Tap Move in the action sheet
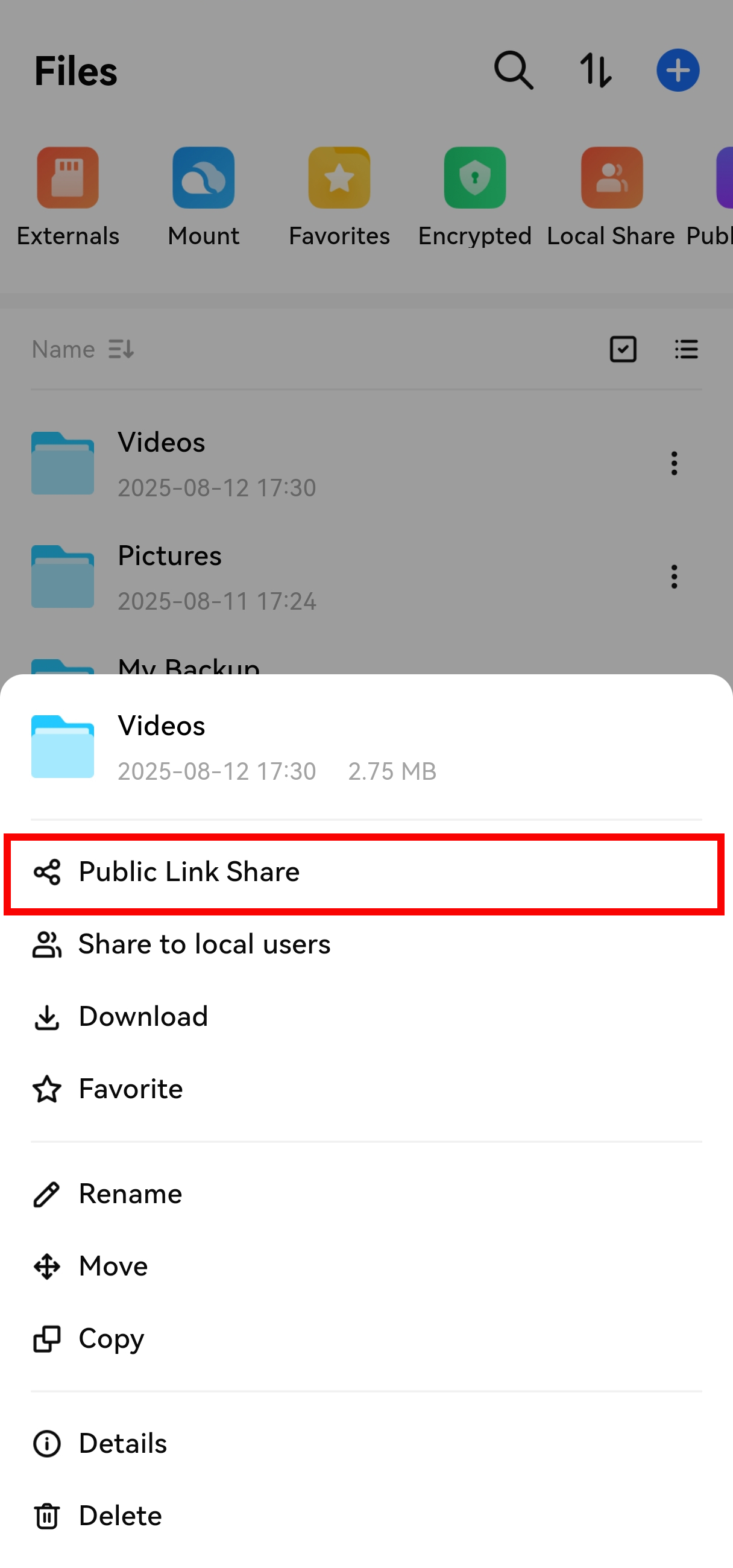Viewport: 733px width, 1568px height. click(113, 1266)
